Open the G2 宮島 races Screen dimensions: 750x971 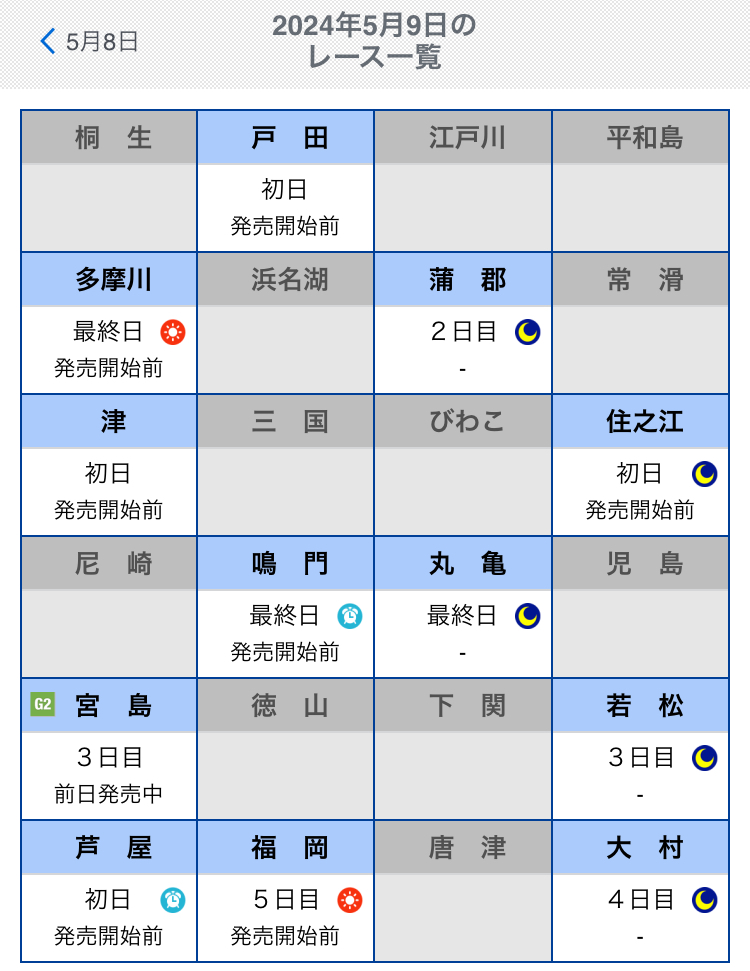pyautogui.click(x=109, y=748)
